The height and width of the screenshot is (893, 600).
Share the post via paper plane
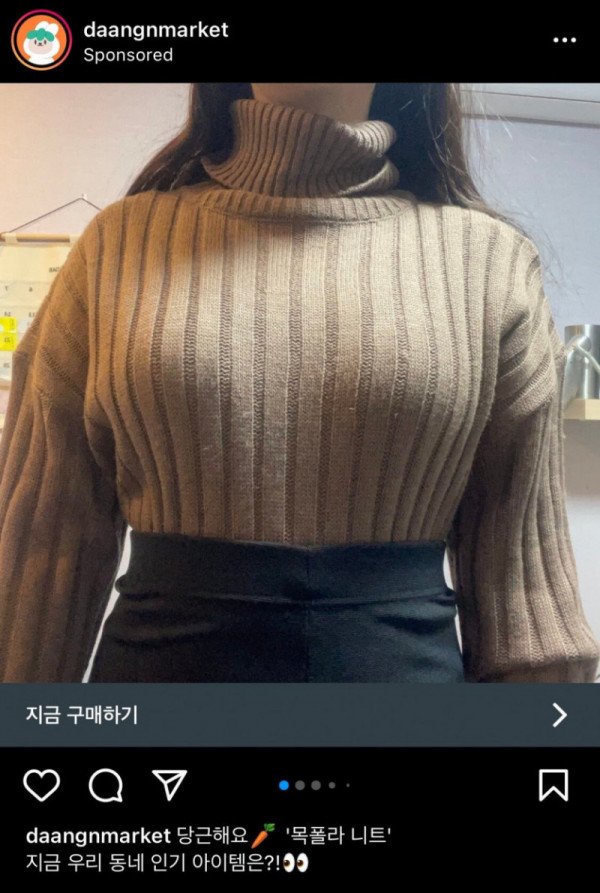coord(168,785)
